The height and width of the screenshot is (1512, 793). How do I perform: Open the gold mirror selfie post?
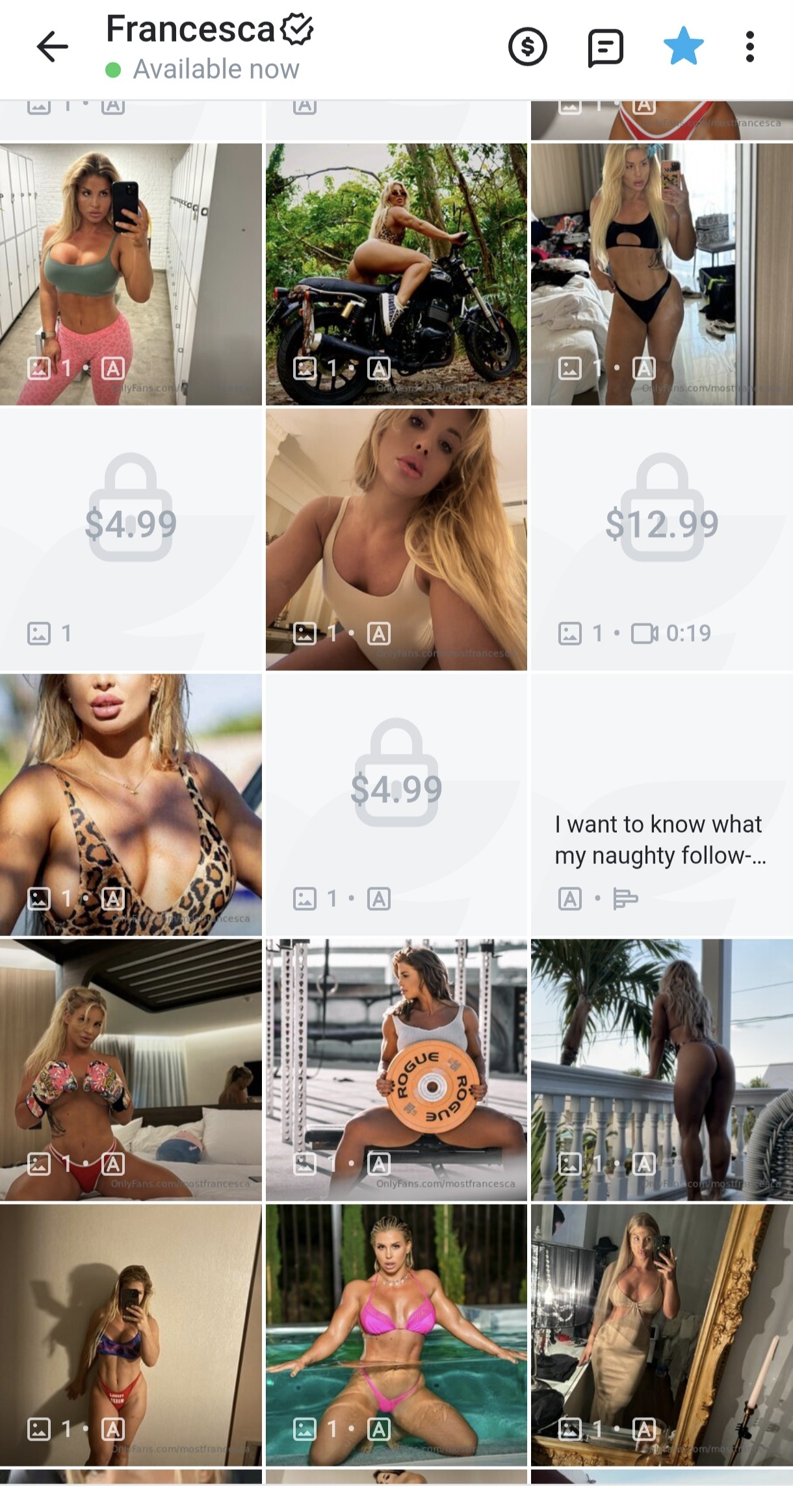point(662,1335)
